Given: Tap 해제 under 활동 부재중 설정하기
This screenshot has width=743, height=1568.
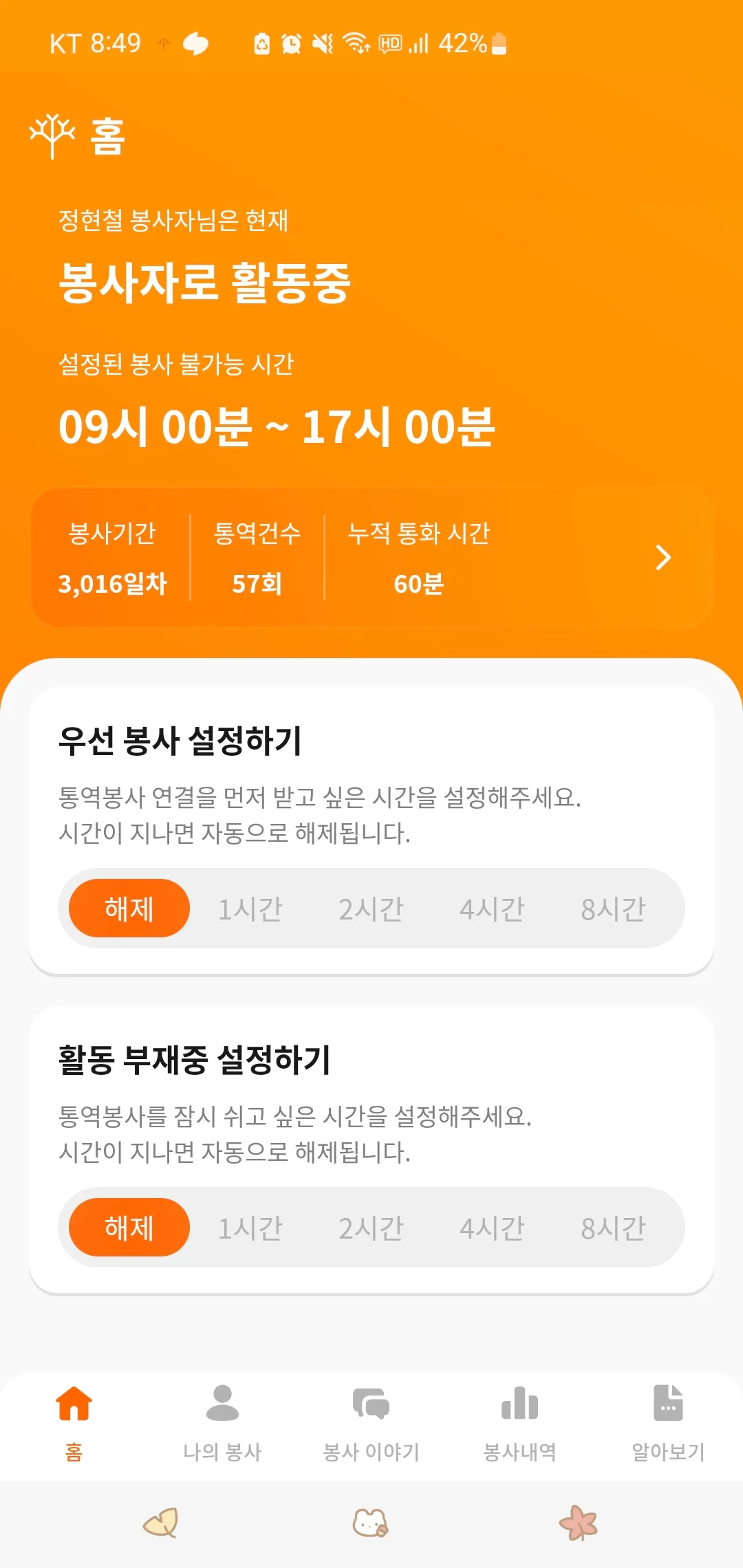Looking at the screenshot, I should 128,1227.
